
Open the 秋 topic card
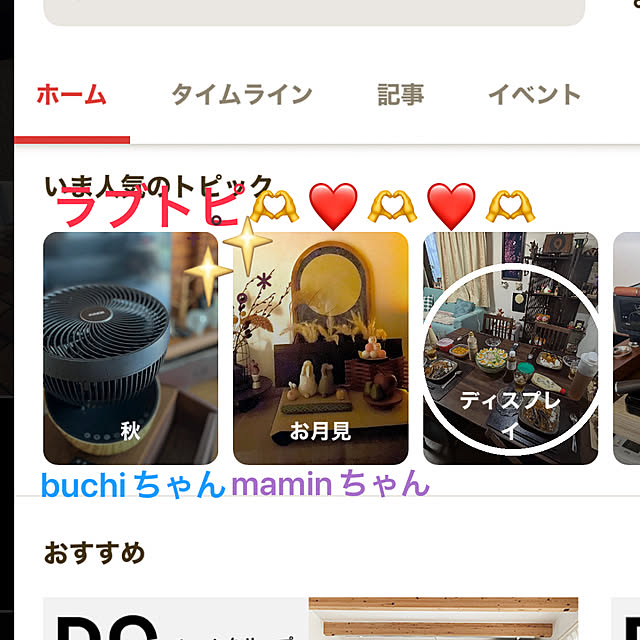pyautogui.click(x=130, y=350)
